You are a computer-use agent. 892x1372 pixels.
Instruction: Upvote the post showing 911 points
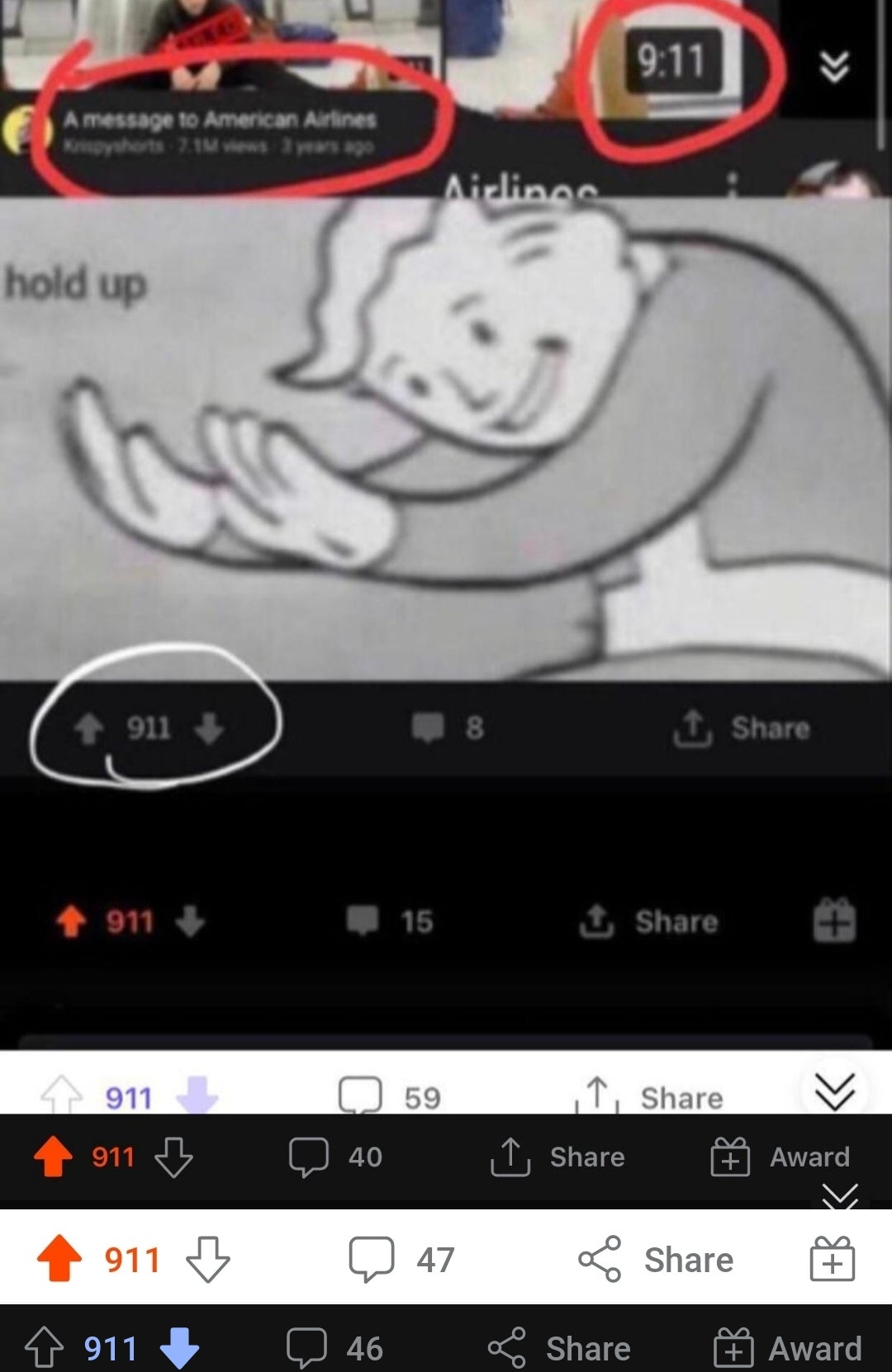[44, 1349]
